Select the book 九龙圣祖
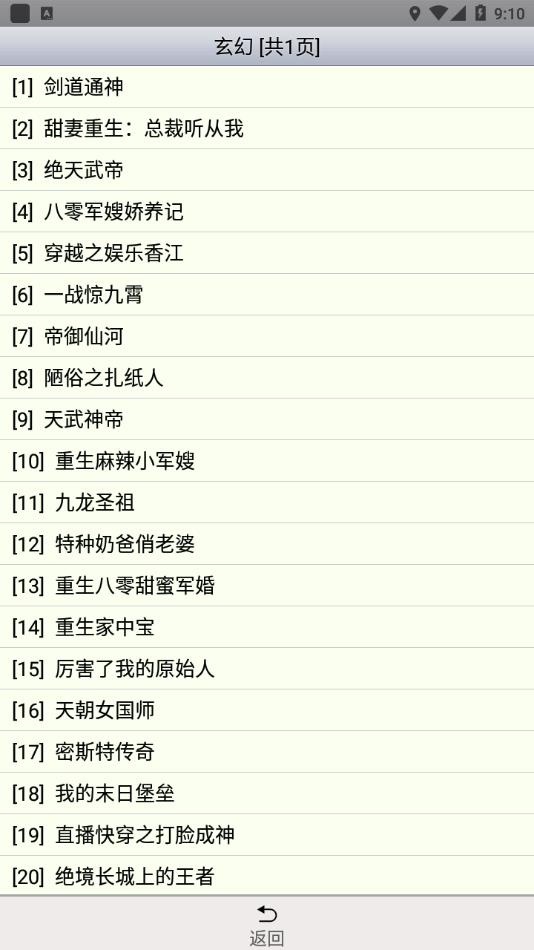534x950 pixels. (267, 503)
